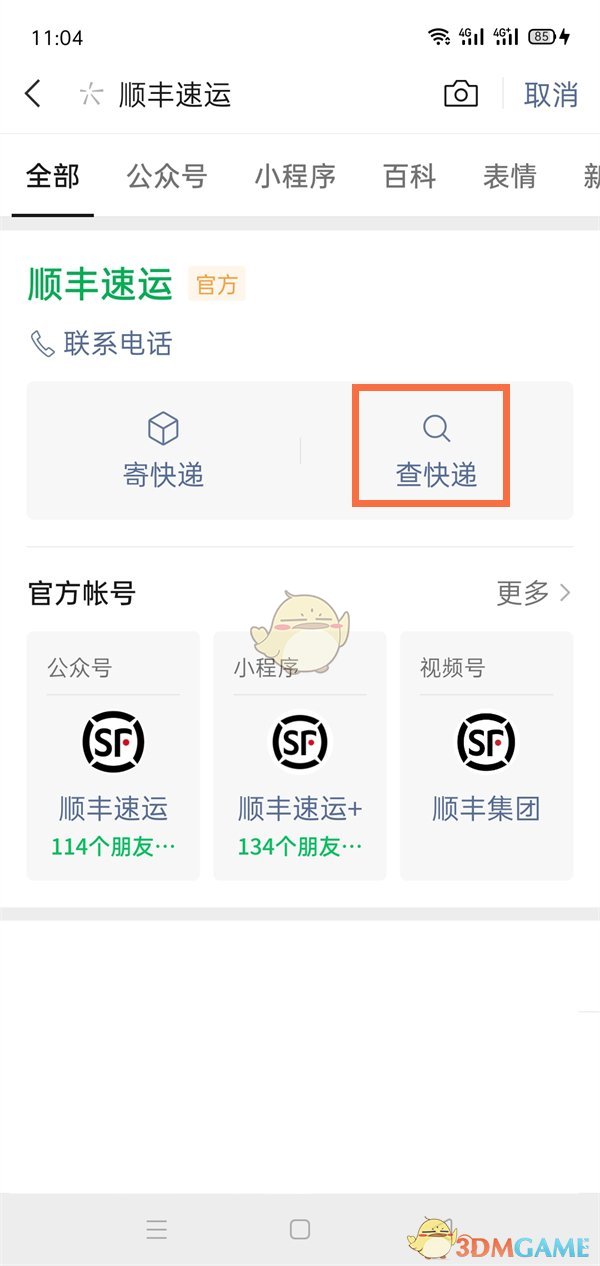Open the 顺丰速运 公众号 card

113,756
